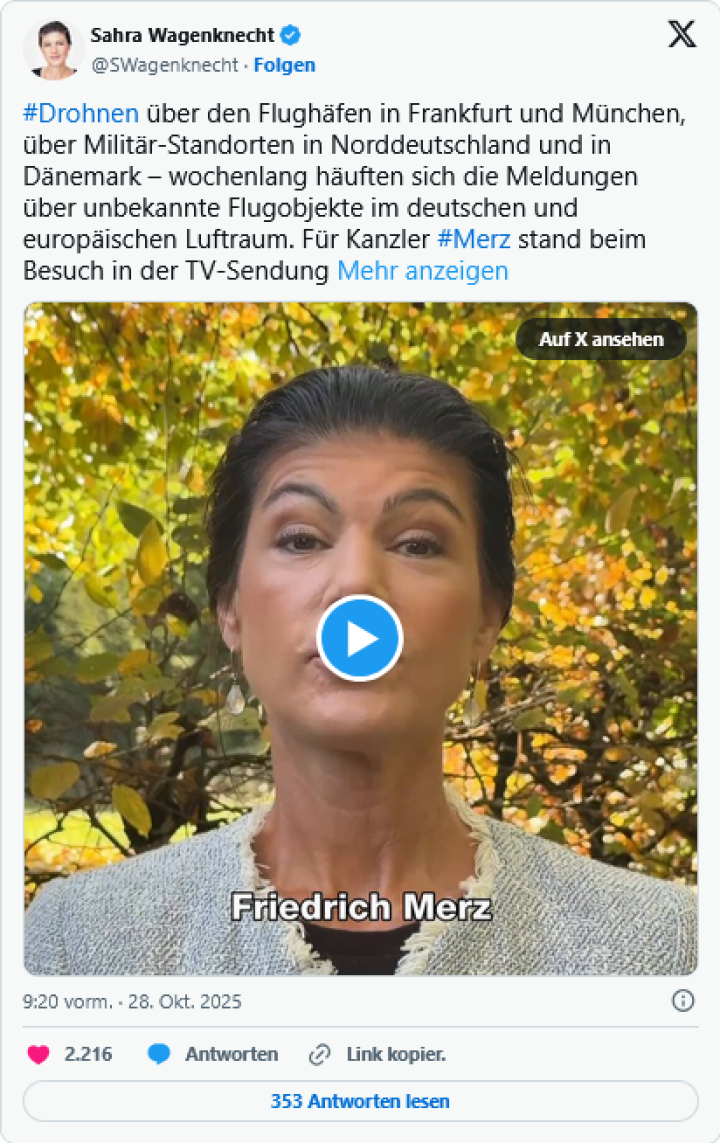
Task: Click the Antworten text label
Action: point(232,1054)
